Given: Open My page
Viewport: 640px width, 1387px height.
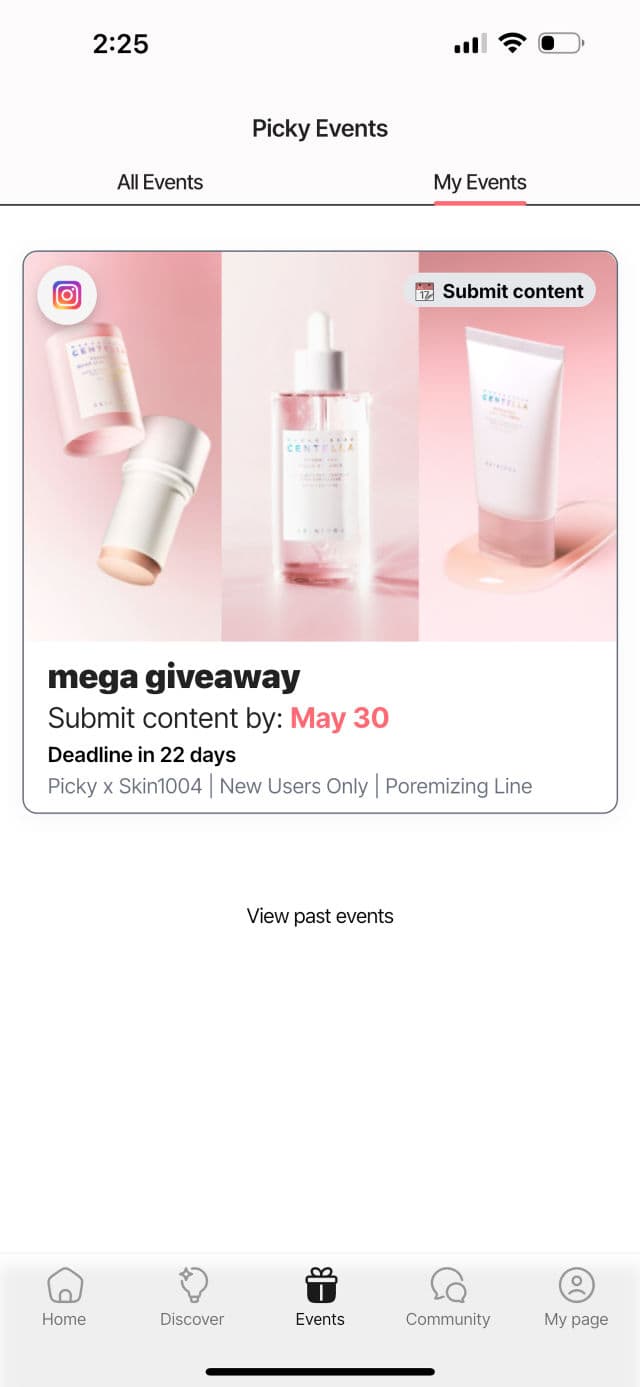Looking at the screenshot, I should point(576,1297).
